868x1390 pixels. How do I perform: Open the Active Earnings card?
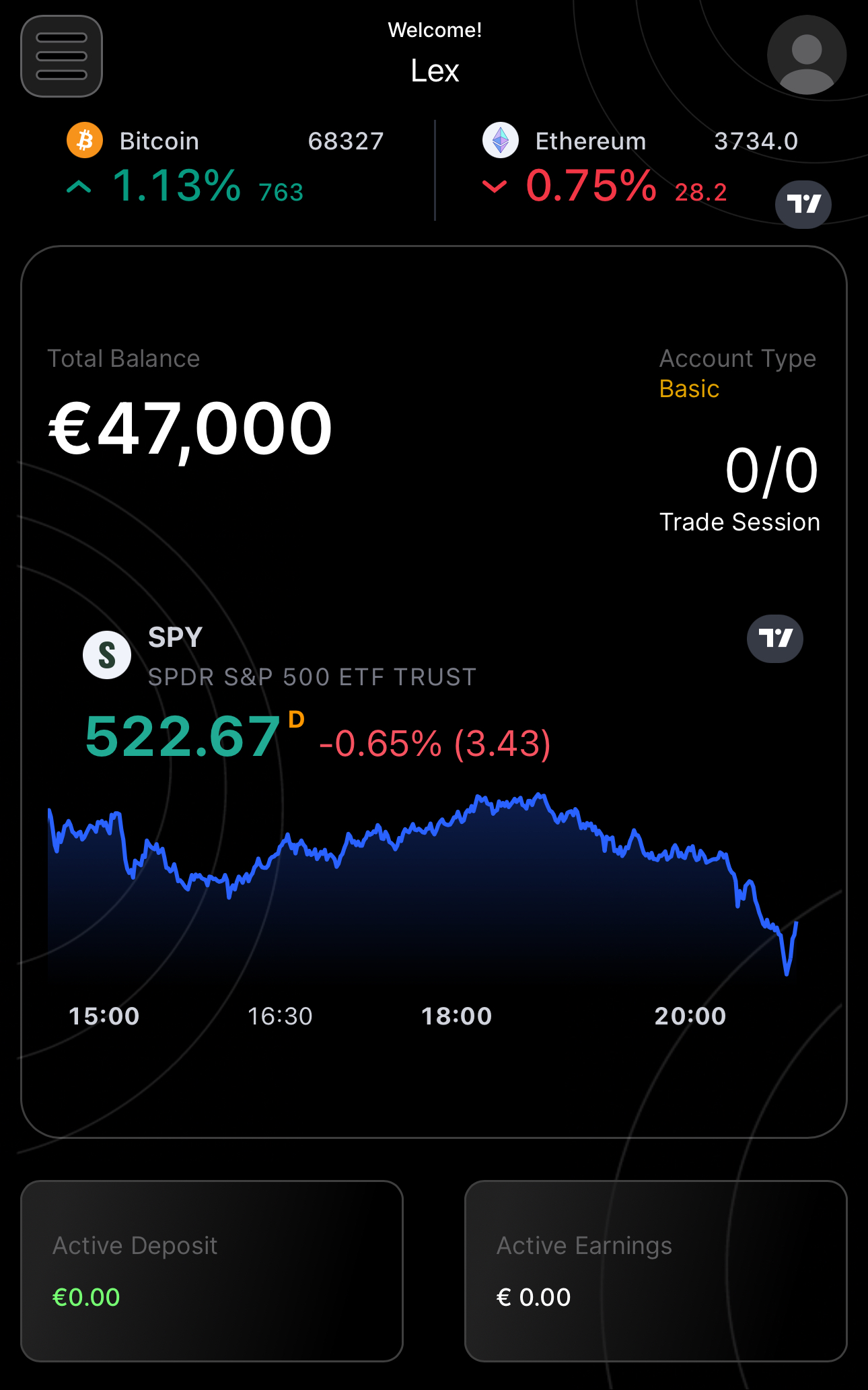[655, 1271]
